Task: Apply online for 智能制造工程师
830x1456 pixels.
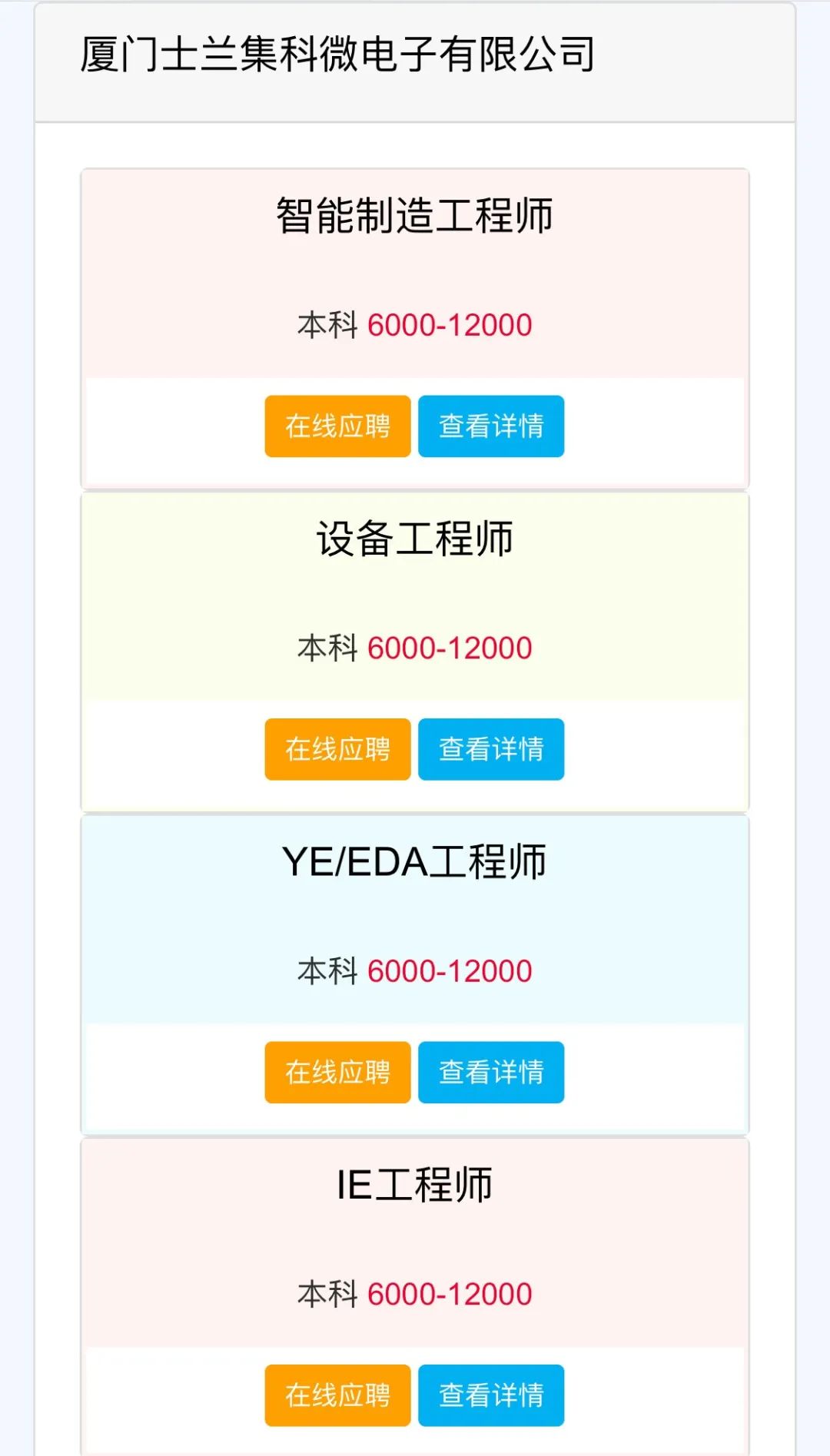Action: click(x=337, y=426)
